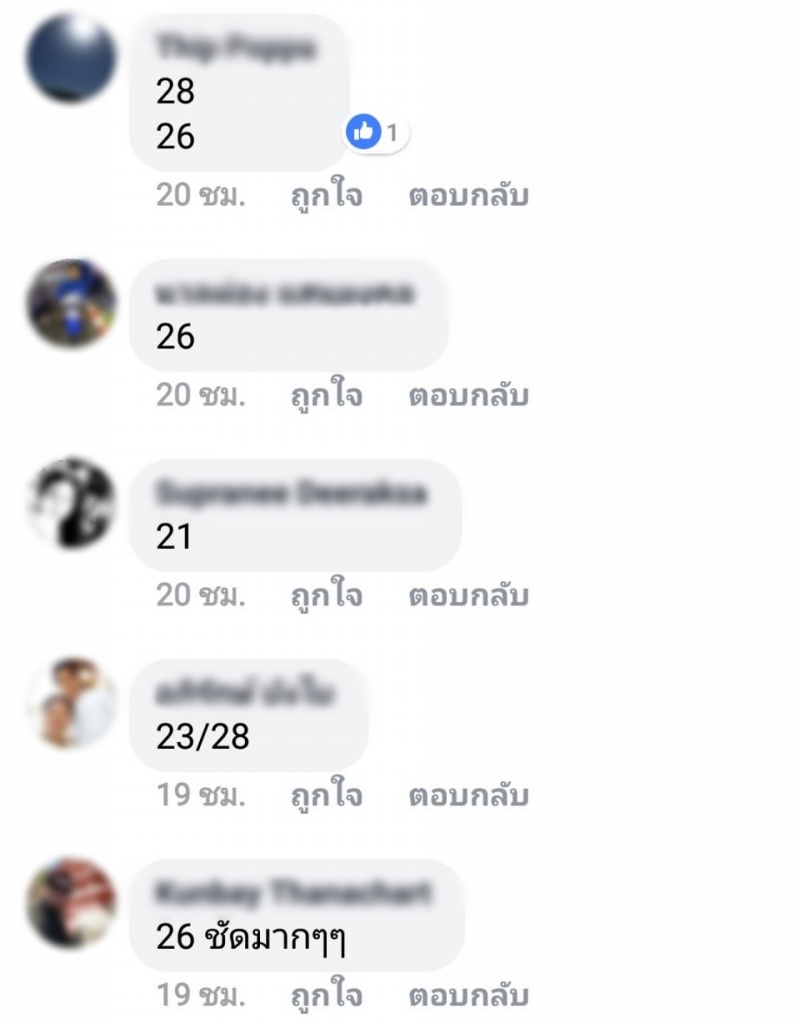Open the profile picture beside the 21 comment
Screen dimensions: 800x1024
71,503
